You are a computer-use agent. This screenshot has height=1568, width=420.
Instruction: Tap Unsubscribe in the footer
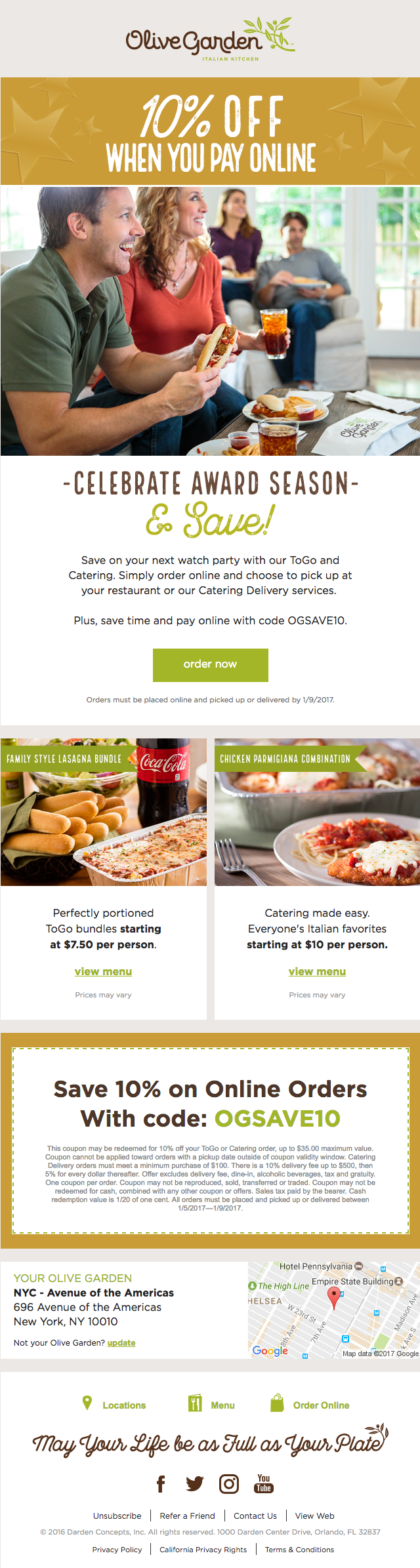(117, 1516)
